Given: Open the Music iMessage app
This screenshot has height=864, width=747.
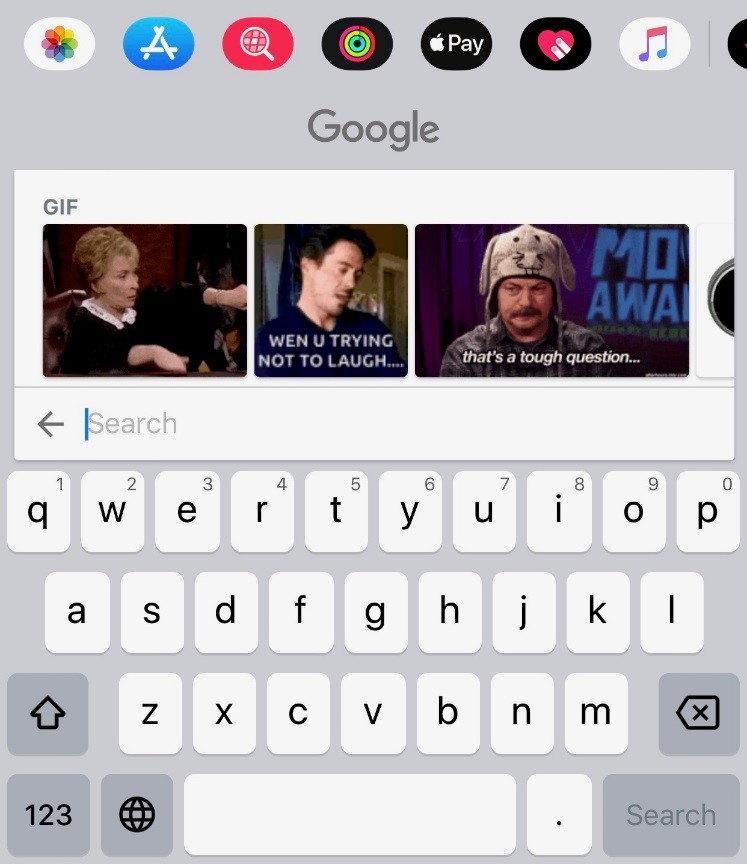Looking at the screenshot, I should click(654, 44).
